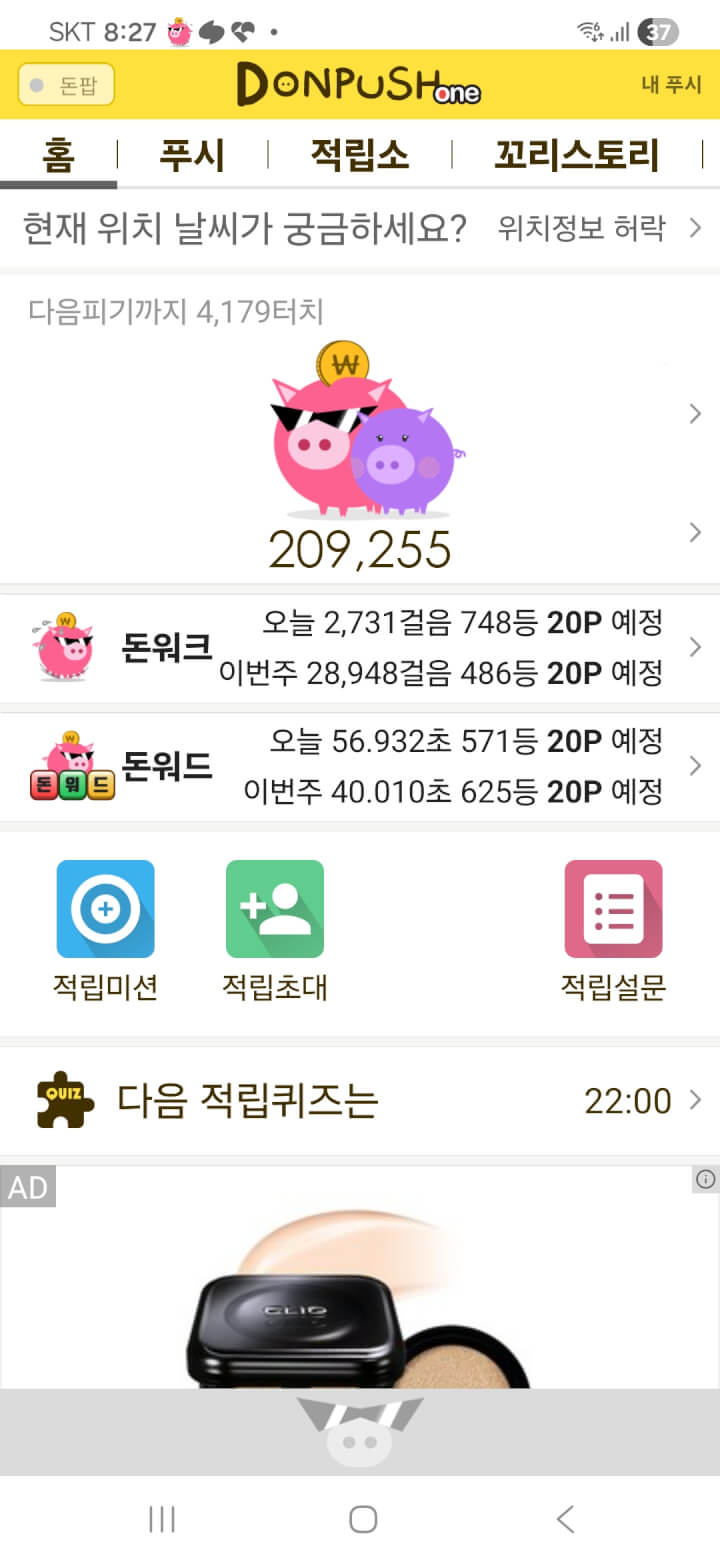View the next 적립퀴즈 at 22:00
720x1560 pixels.
tap(360, 1101)
